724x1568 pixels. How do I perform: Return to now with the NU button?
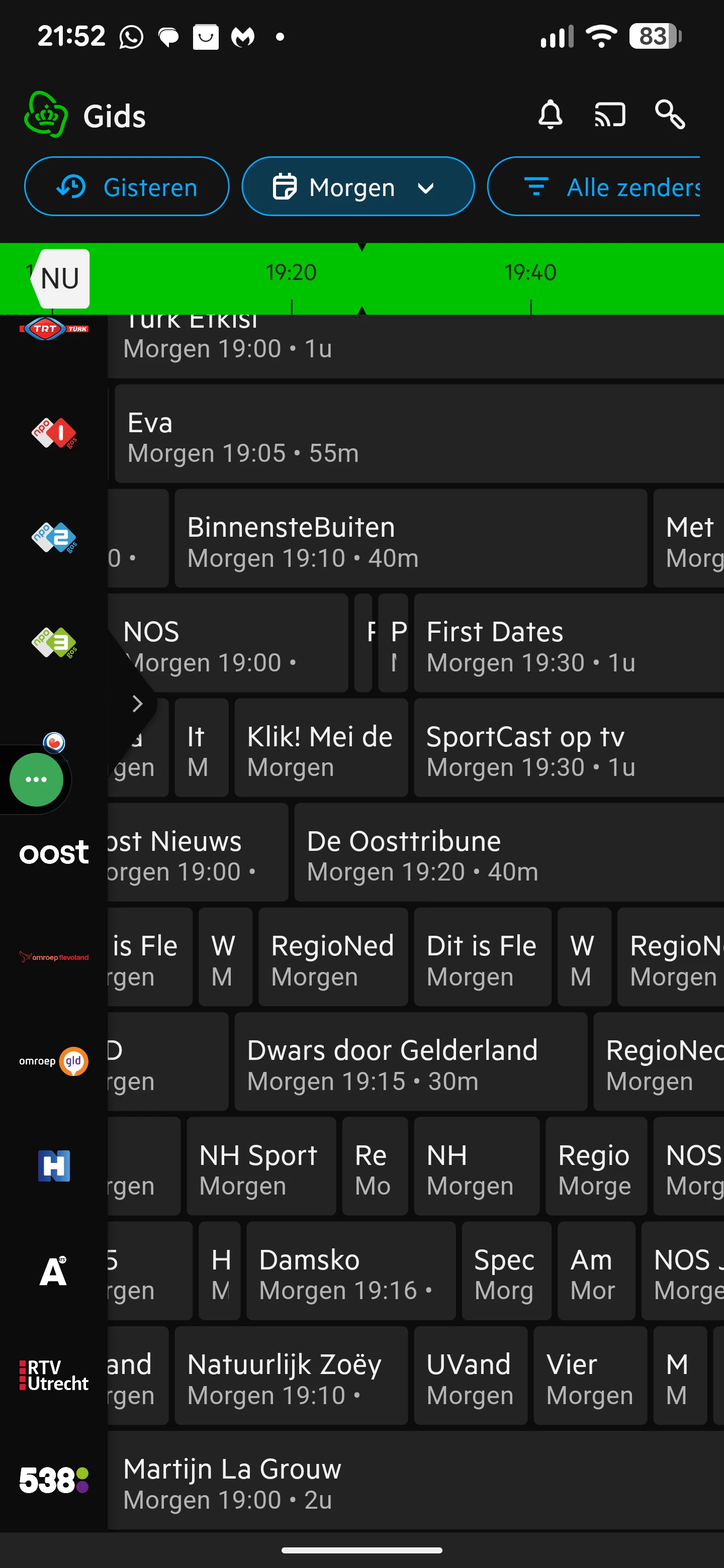pos(60,279)
